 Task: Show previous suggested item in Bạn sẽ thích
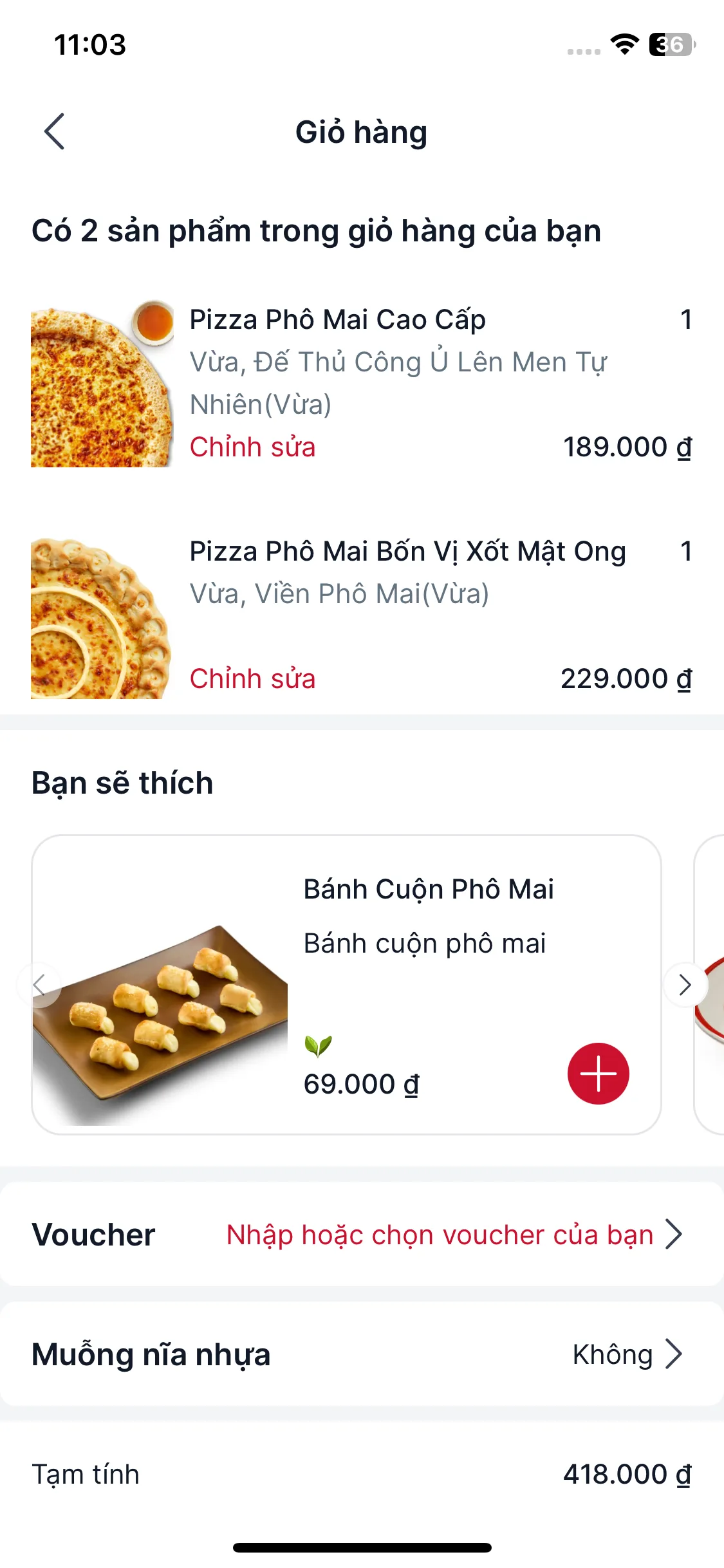tap(39, 984)
